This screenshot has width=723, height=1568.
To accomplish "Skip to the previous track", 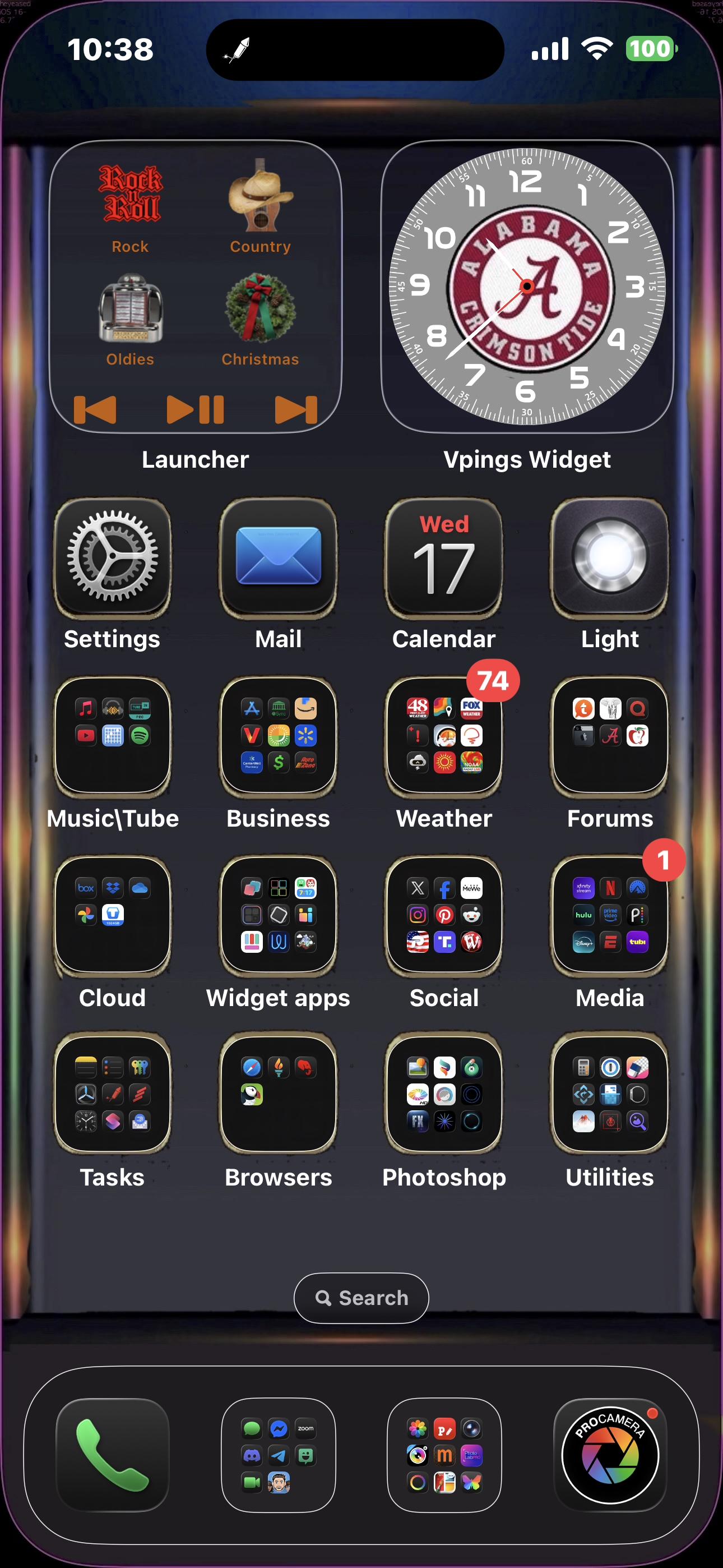I will (x=95, y=409).
